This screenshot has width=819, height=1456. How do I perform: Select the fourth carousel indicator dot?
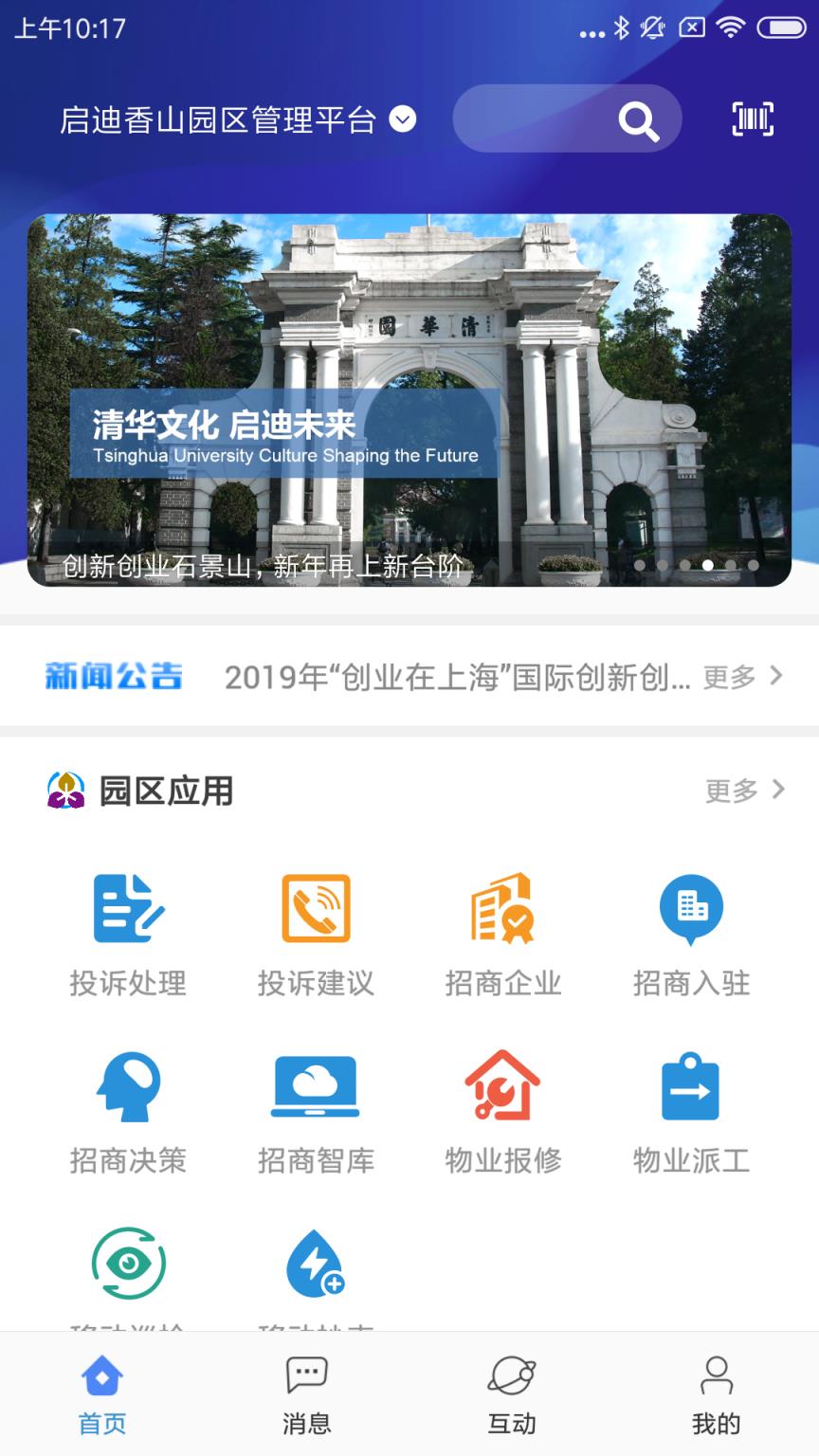(x=709, y=564)
